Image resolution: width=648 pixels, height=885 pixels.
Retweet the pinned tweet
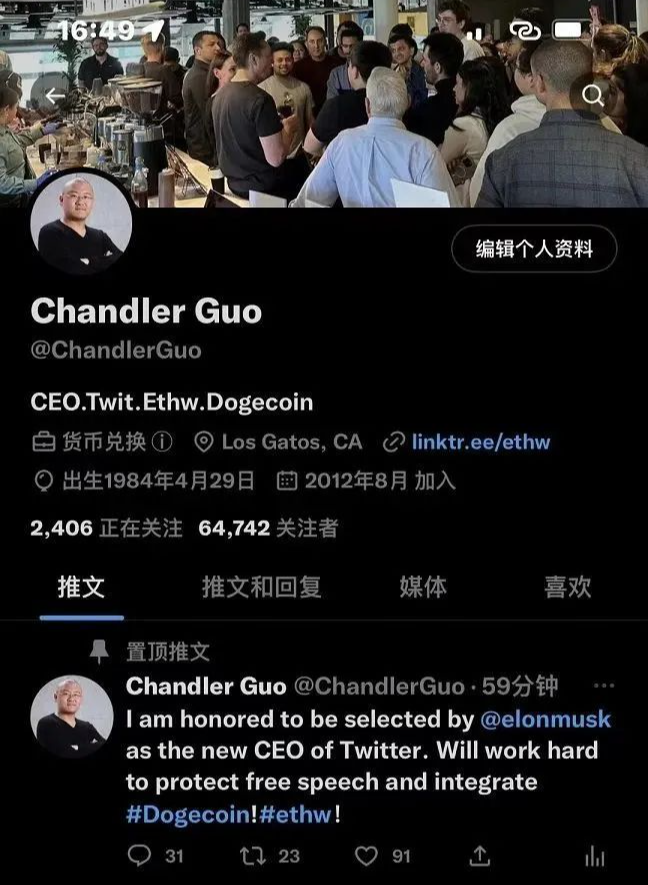(x=254, y=855)
